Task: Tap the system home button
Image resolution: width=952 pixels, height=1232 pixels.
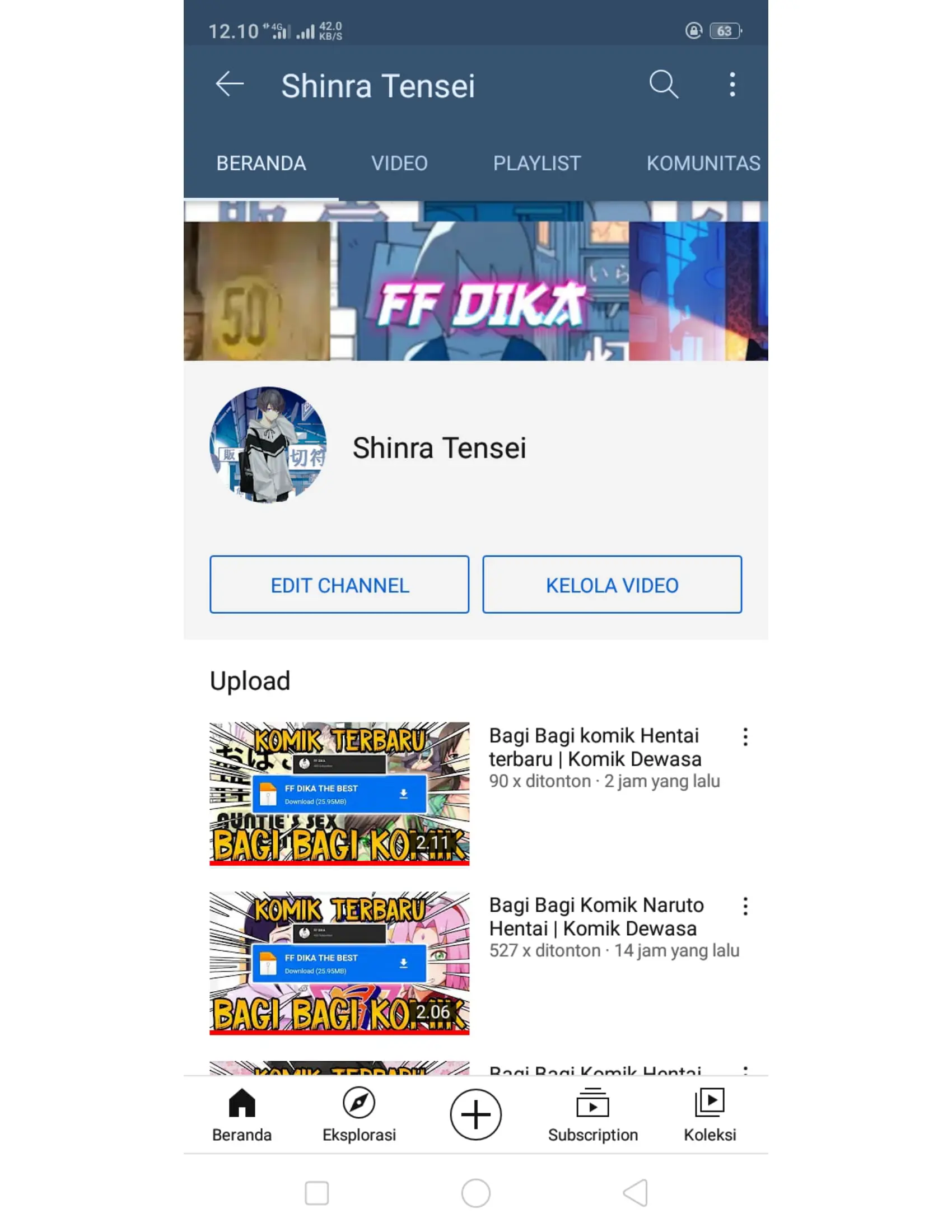Action: 475,1193
